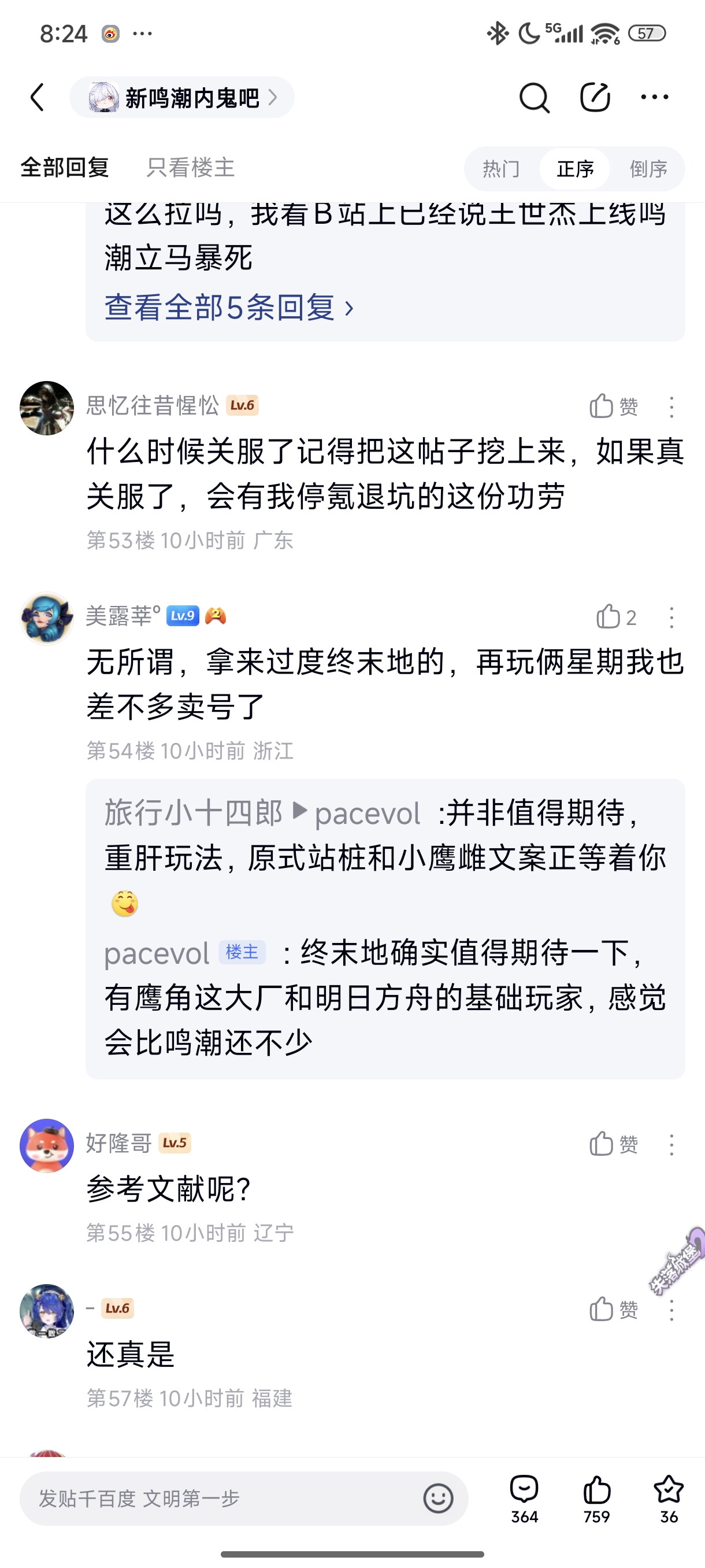Image resolution: width=705 pixels, height=1568 pixels.
Task: Like 好隆哥's comment 参考文献呢
Action: point(613,1144)
